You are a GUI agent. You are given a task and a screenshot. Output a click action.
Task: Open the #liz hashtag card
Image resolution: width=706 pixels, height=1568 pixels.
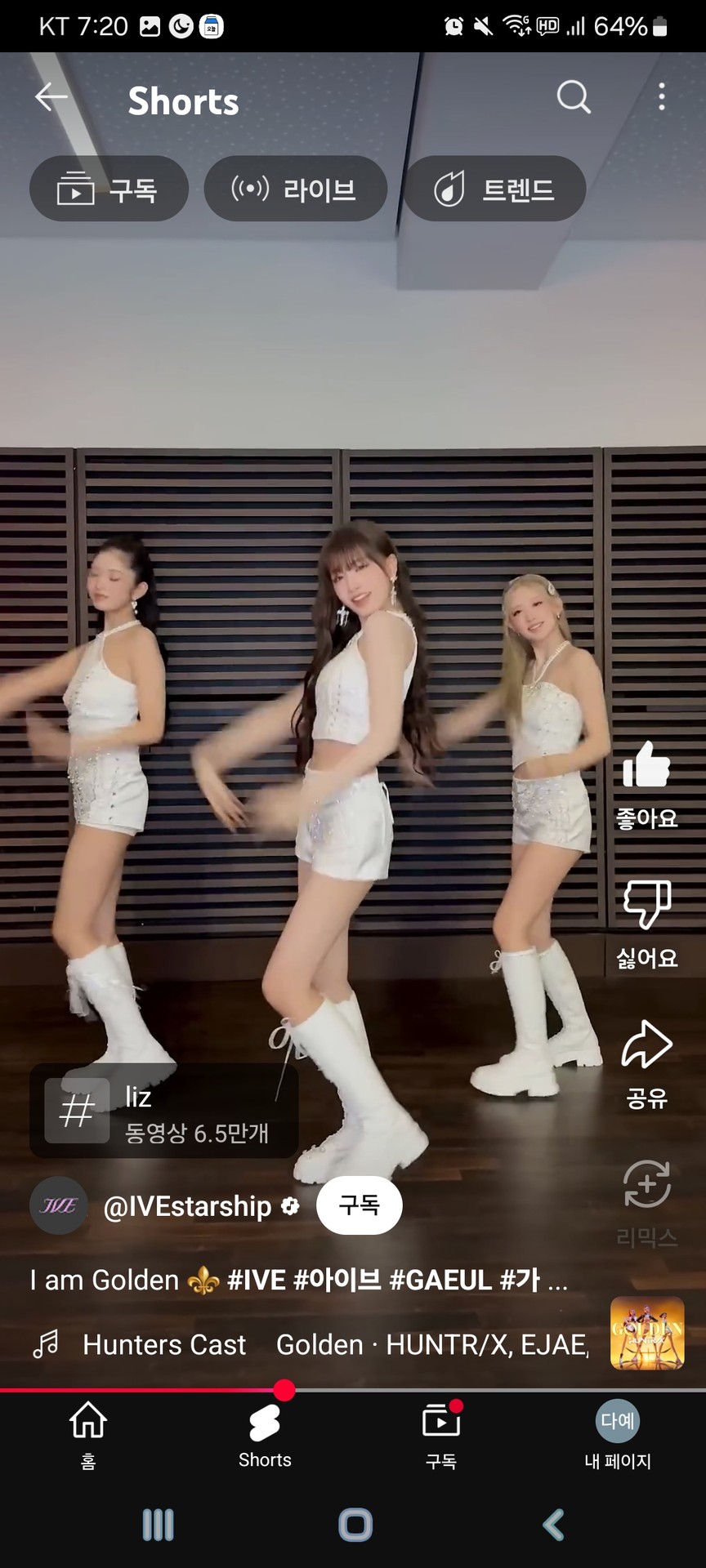tap(163, 1111)
